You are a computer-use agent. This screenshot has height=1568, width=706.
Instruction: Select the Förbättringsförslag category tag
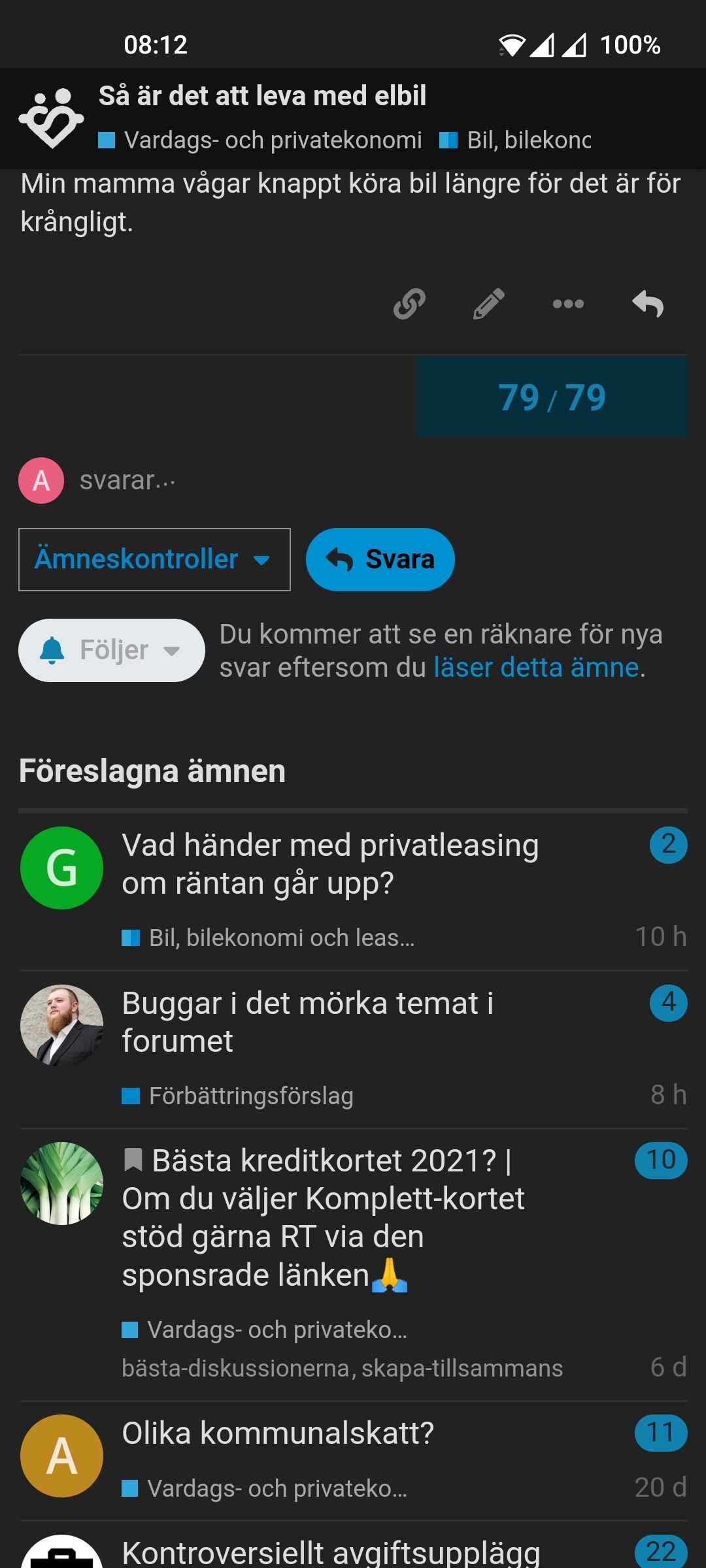(x=250, y=1096)
